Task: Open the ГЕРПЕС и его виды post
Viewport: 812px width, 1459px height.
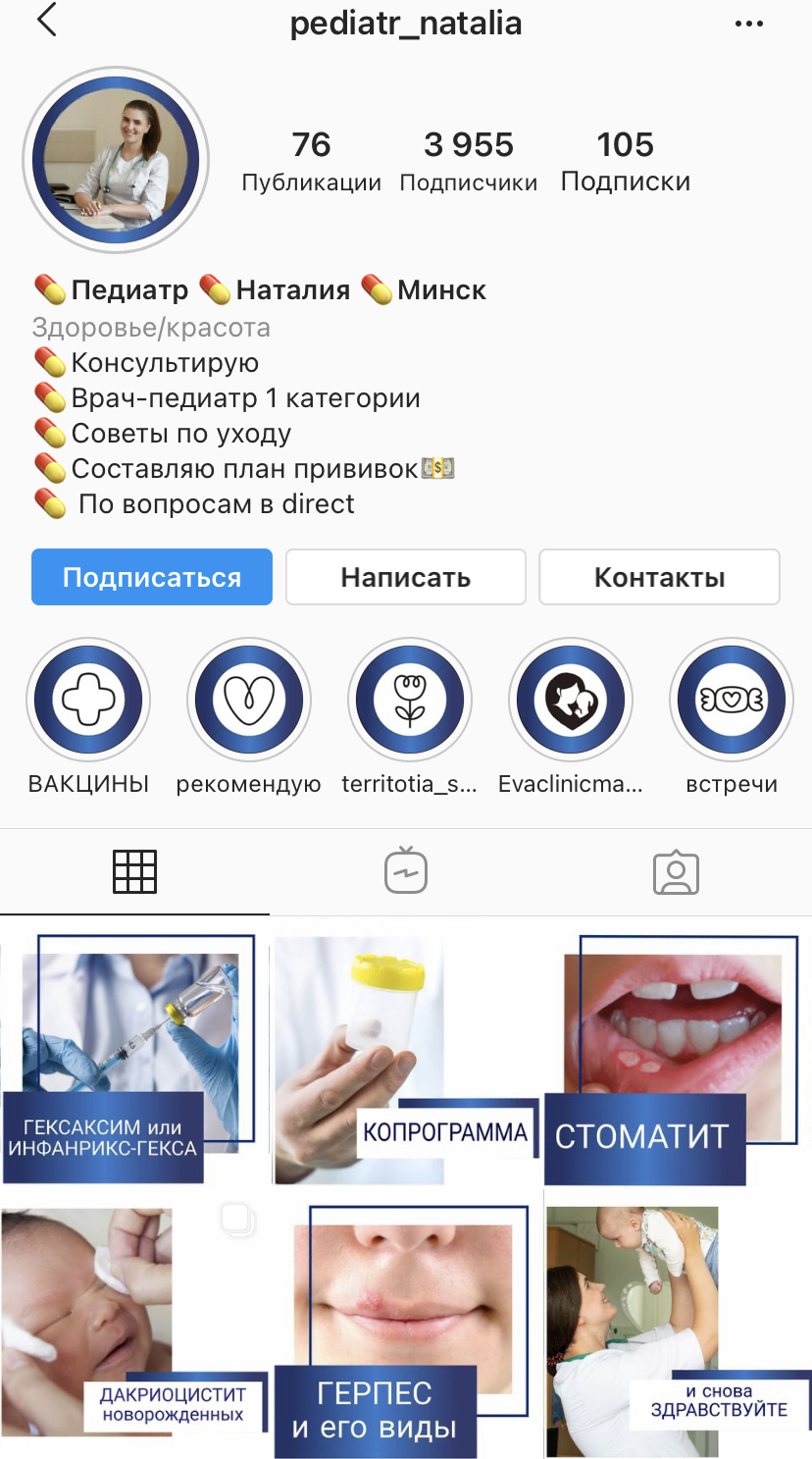Action: [x=405, y=1325]
